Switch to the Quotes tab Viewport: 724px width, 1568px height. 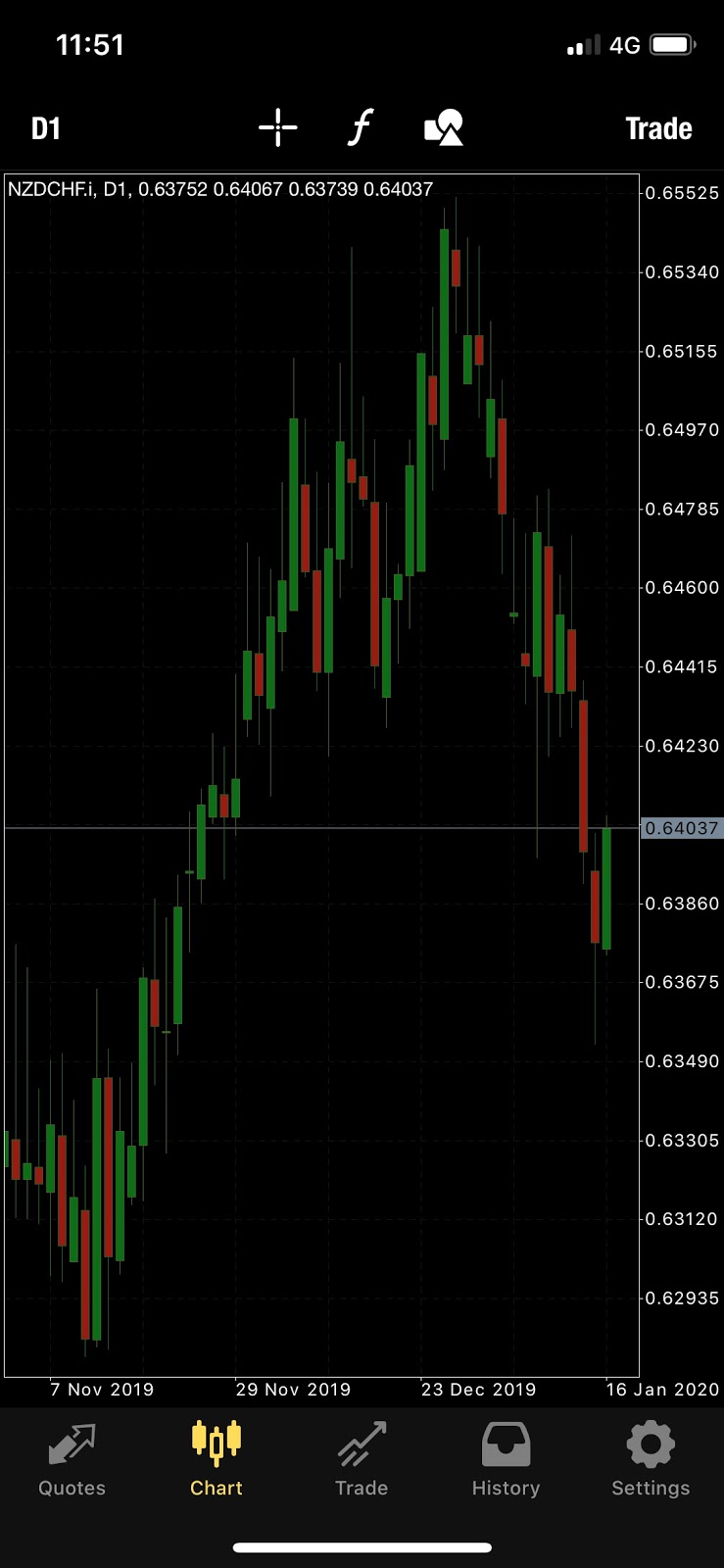[x=72, y=1460]
